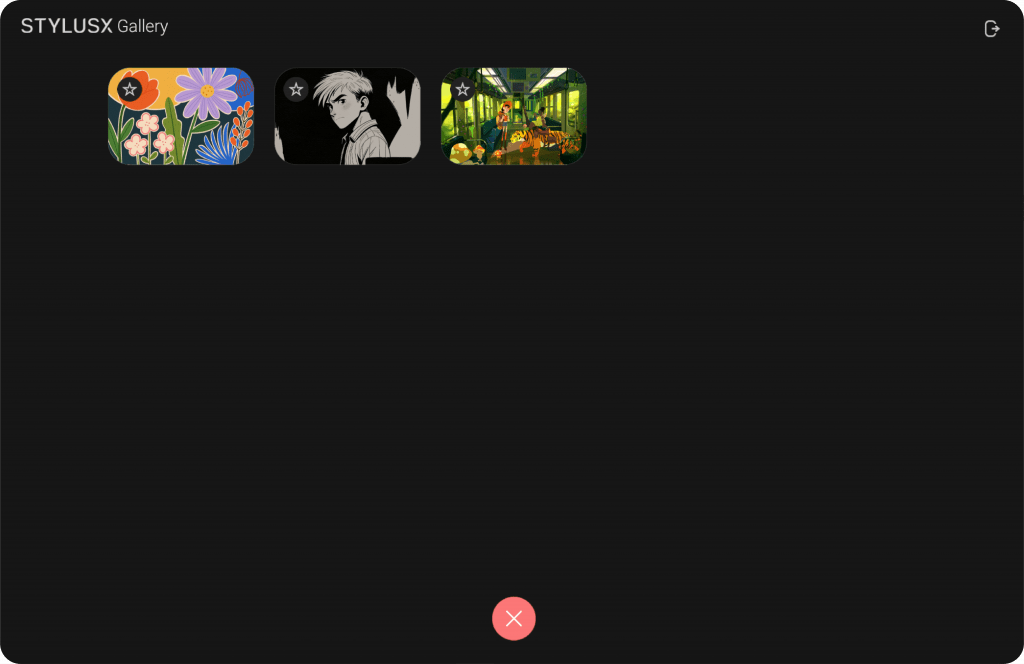The height and width of the screenshot is (664, 1024).
Task: Tap the logout icon in the top bar
Action: (991, 29)
